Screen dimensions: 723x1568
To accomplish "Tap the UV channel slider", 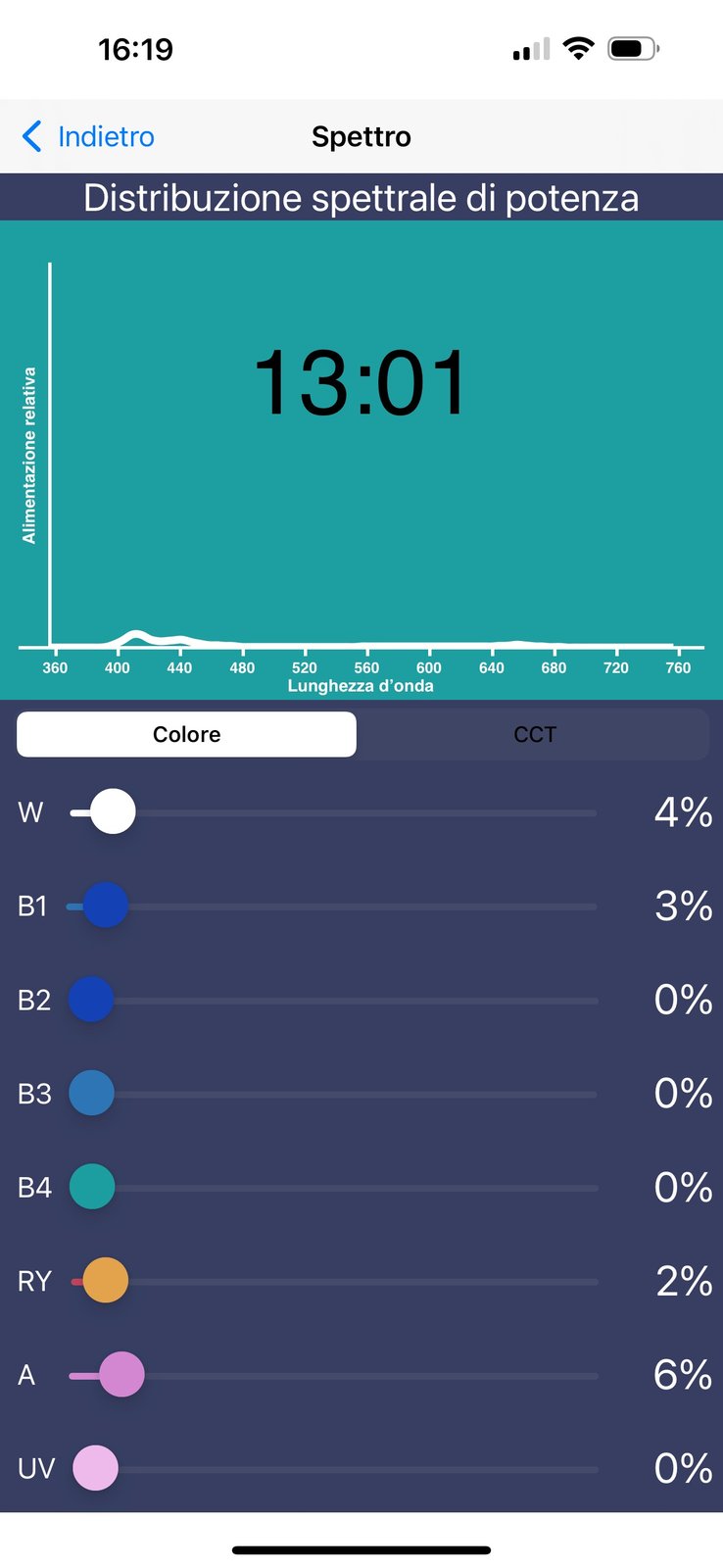I will [x=333, y=1468].
